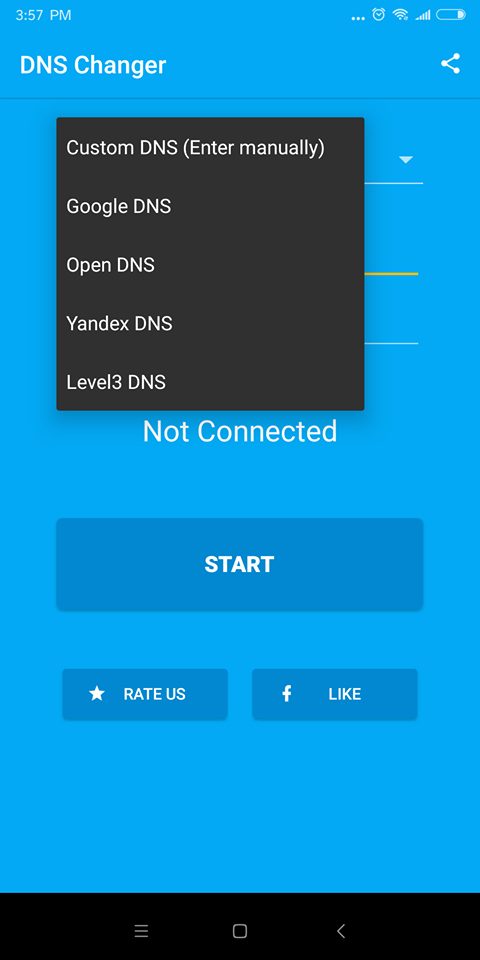Screen dimensions: 480x960
Task: Like the app on Facebook
Action: [335, 694]
